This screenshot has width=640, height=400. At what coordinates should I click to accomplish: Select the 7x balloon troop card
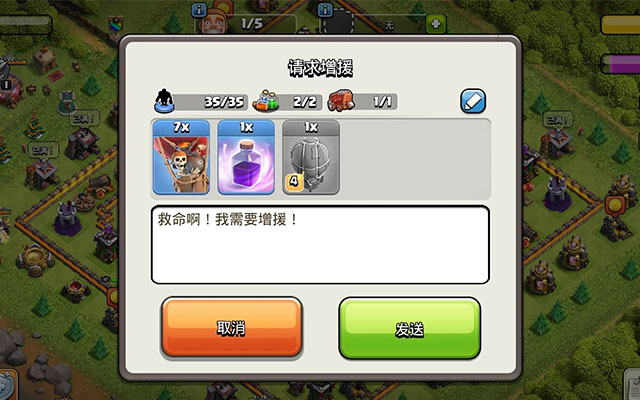tap(181, 157)
